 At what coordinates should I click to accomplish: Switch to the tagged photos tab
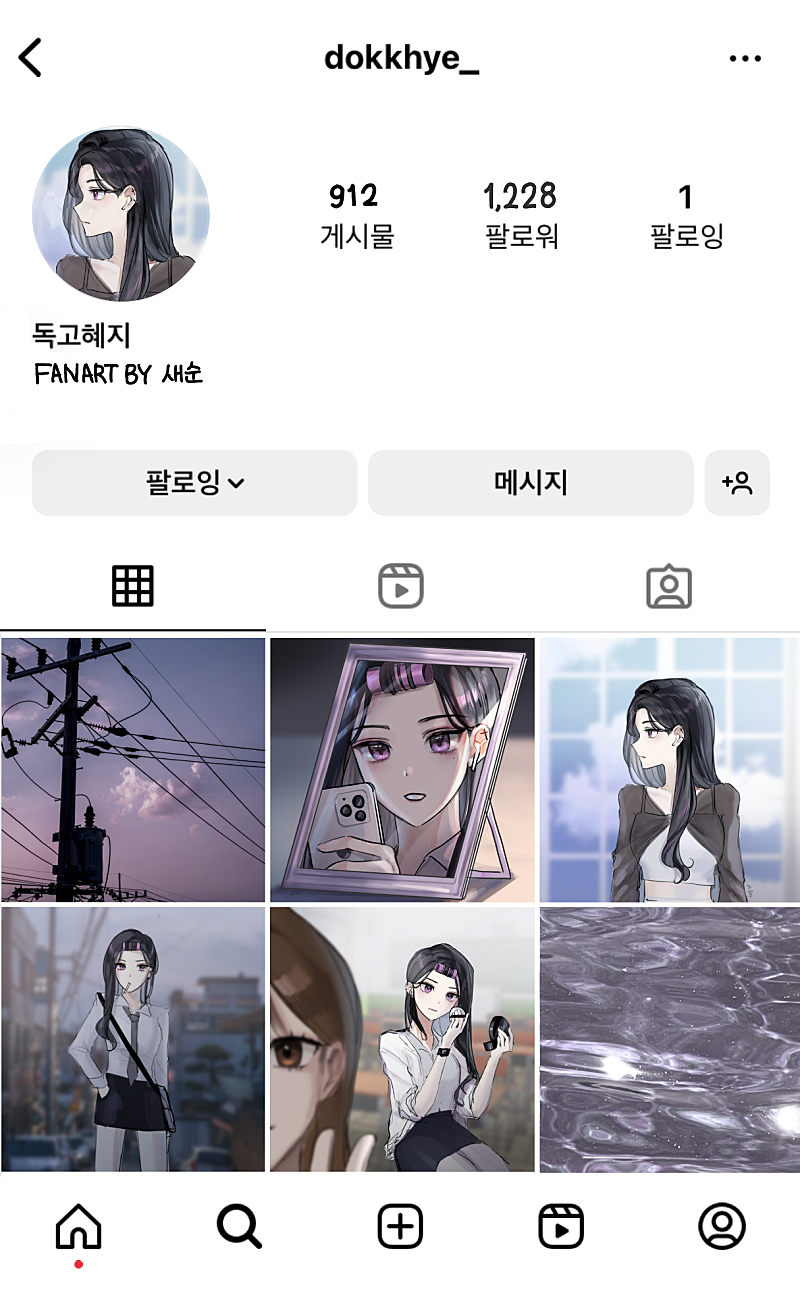click(668, 586)
